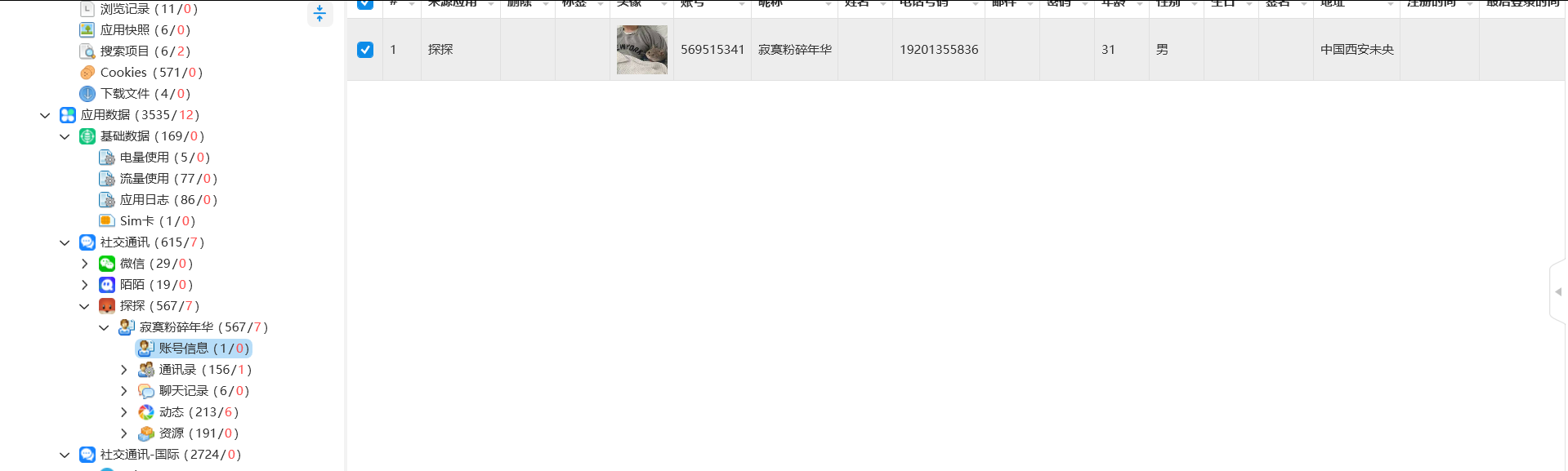Expand the 陌陌 node

pyautogui.click(x=84, y=285)
